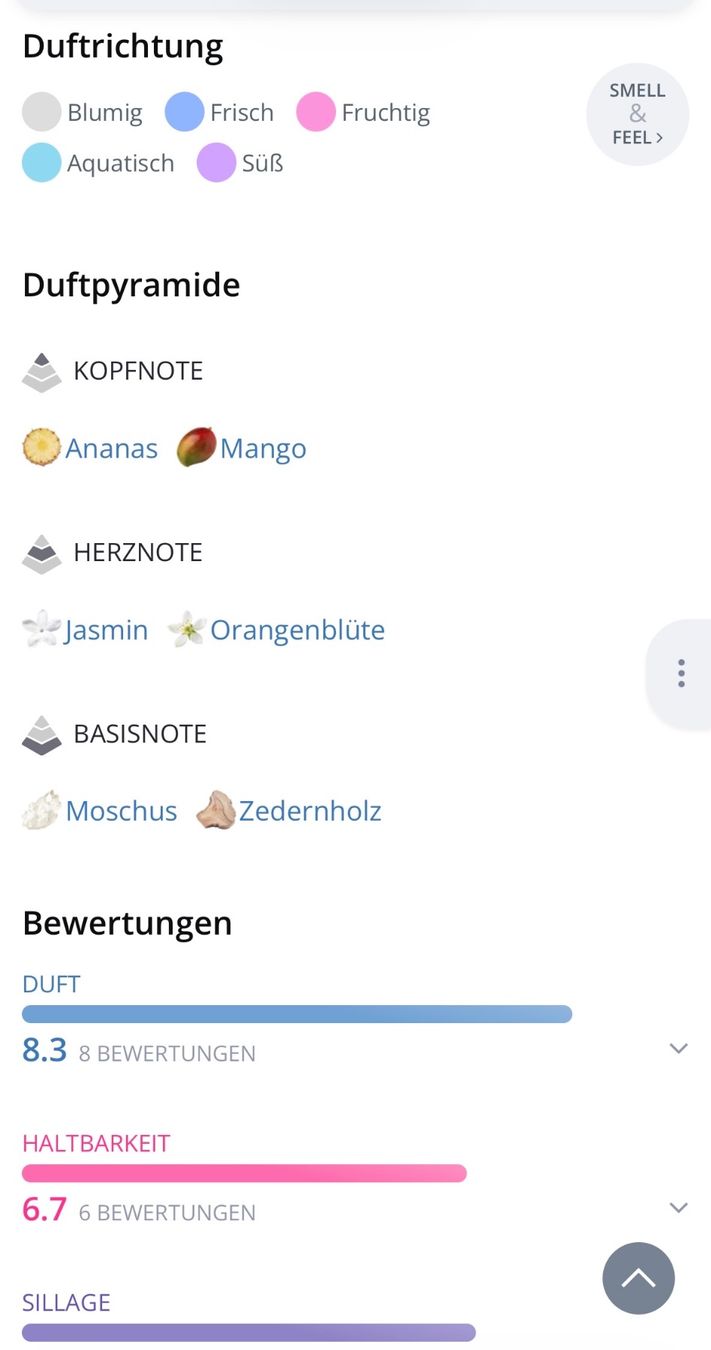Open the Smell & Feel button
The height and width of the screenshot is (1350, 711).
[638, 114]
